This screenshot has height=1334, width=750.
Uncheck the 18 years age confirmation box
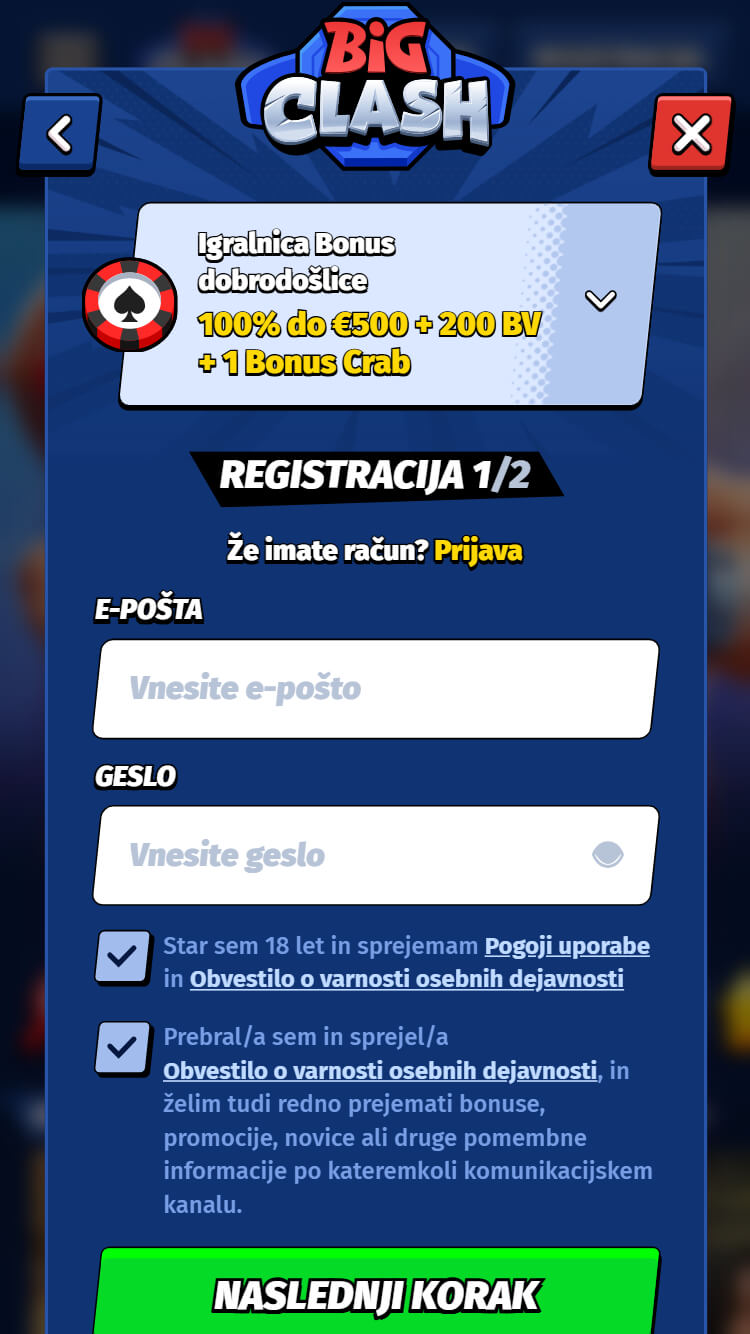(x=122, y=957)
